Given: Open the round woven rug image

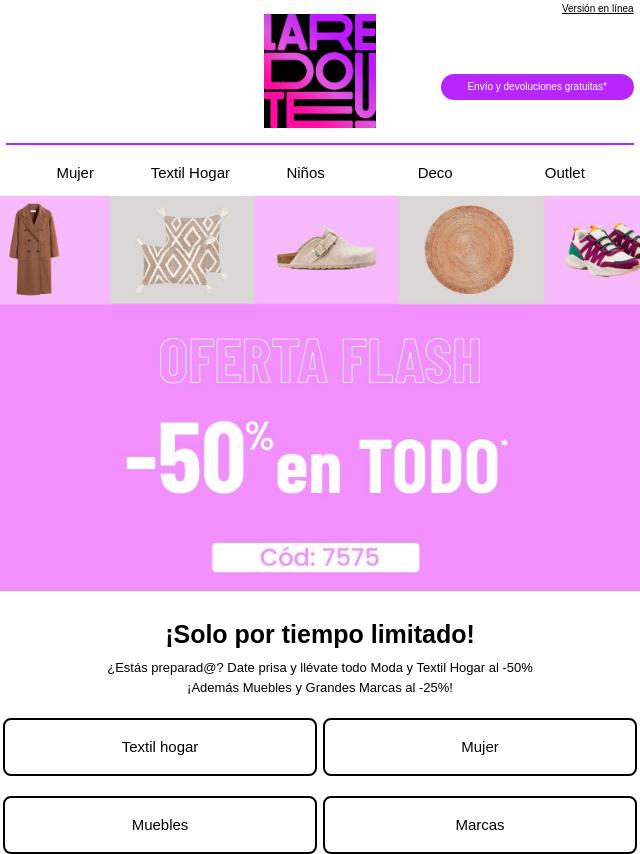Looking at the screenshot, I should (471, 250).
